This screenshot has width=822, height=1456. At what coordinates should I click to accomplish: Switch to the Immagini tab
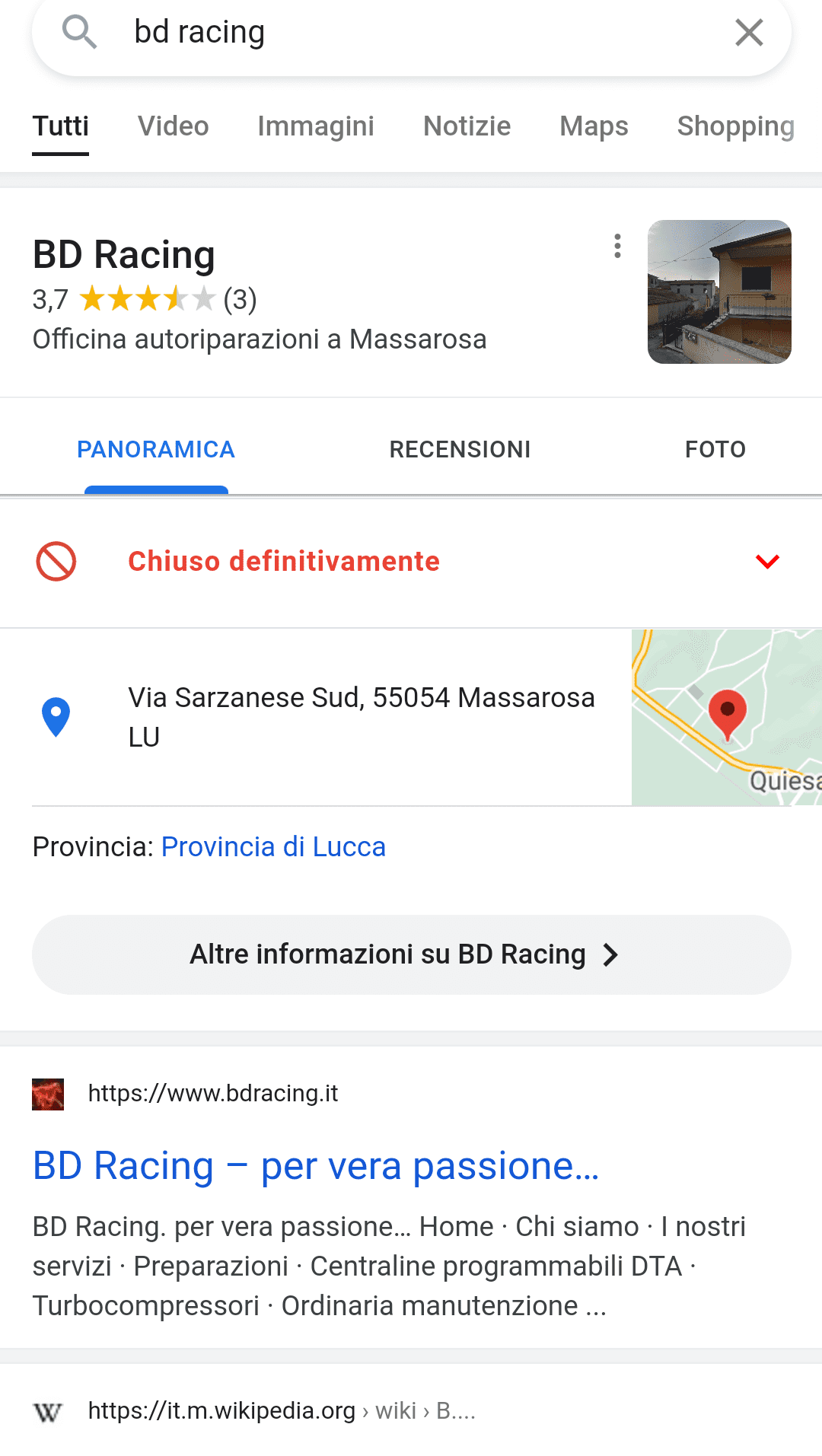[x=316, y=126]
